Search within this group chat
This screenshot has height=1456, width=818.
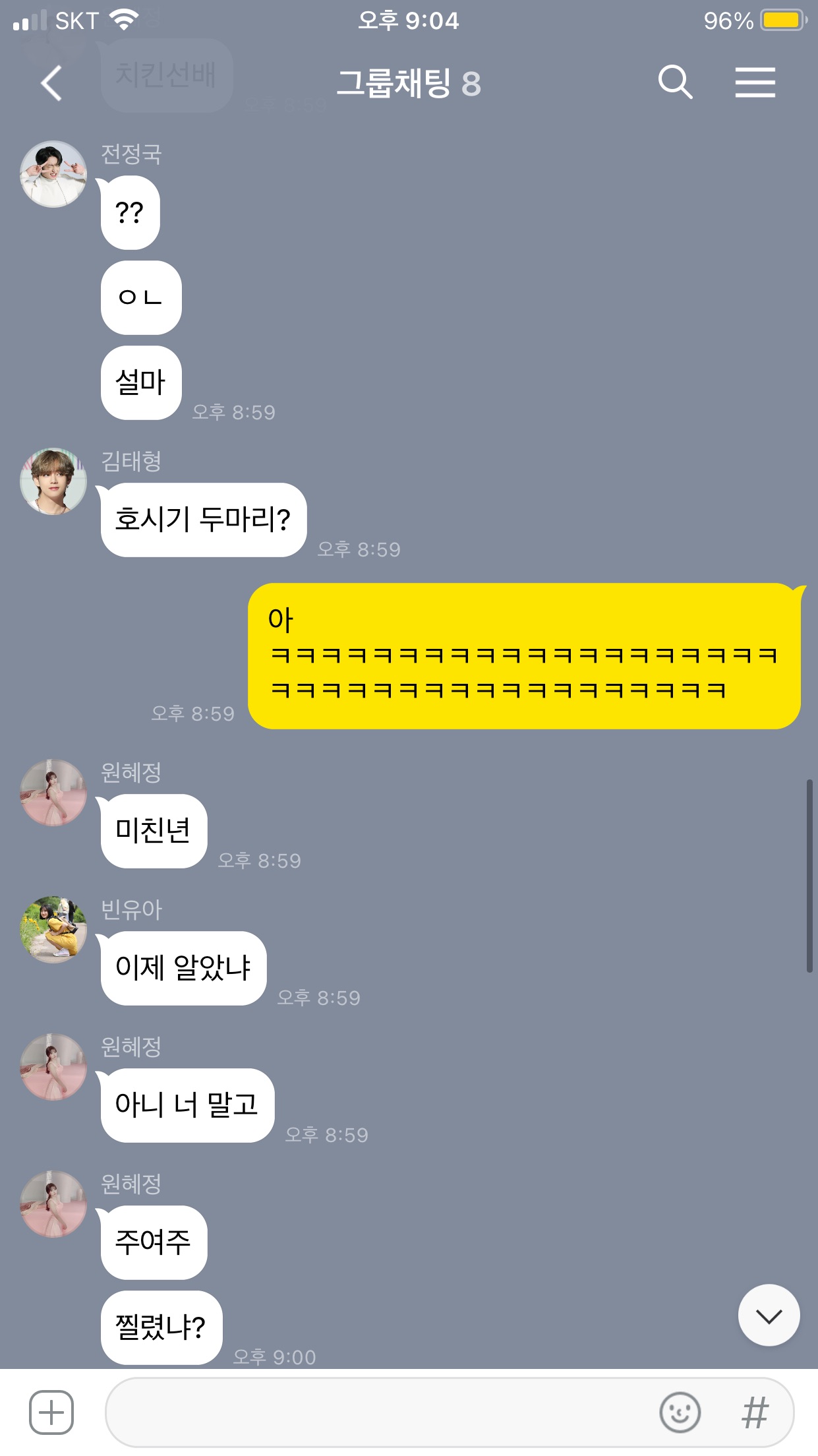coord(675,82)
